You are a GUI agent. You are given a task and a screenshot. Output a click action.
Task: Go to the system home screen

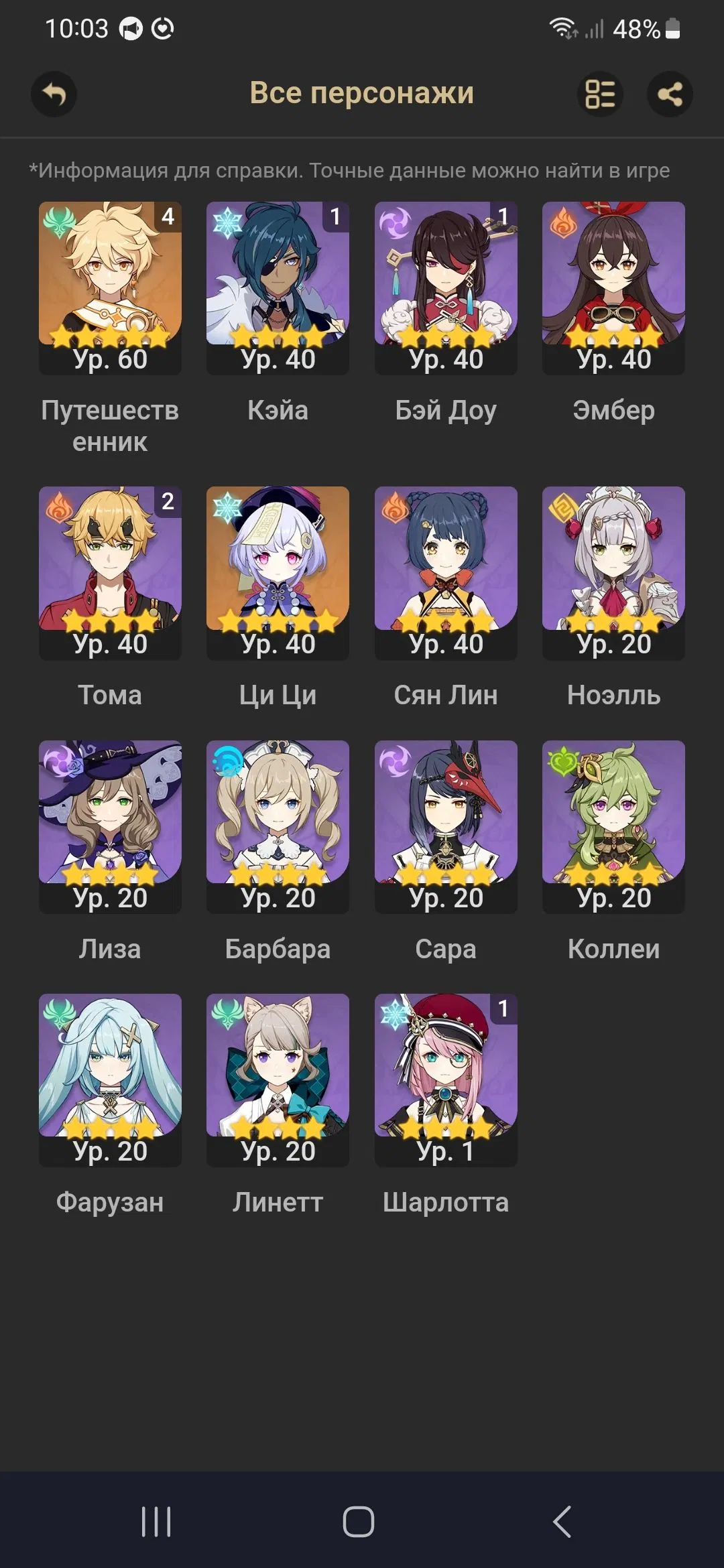pos(359,1521)
